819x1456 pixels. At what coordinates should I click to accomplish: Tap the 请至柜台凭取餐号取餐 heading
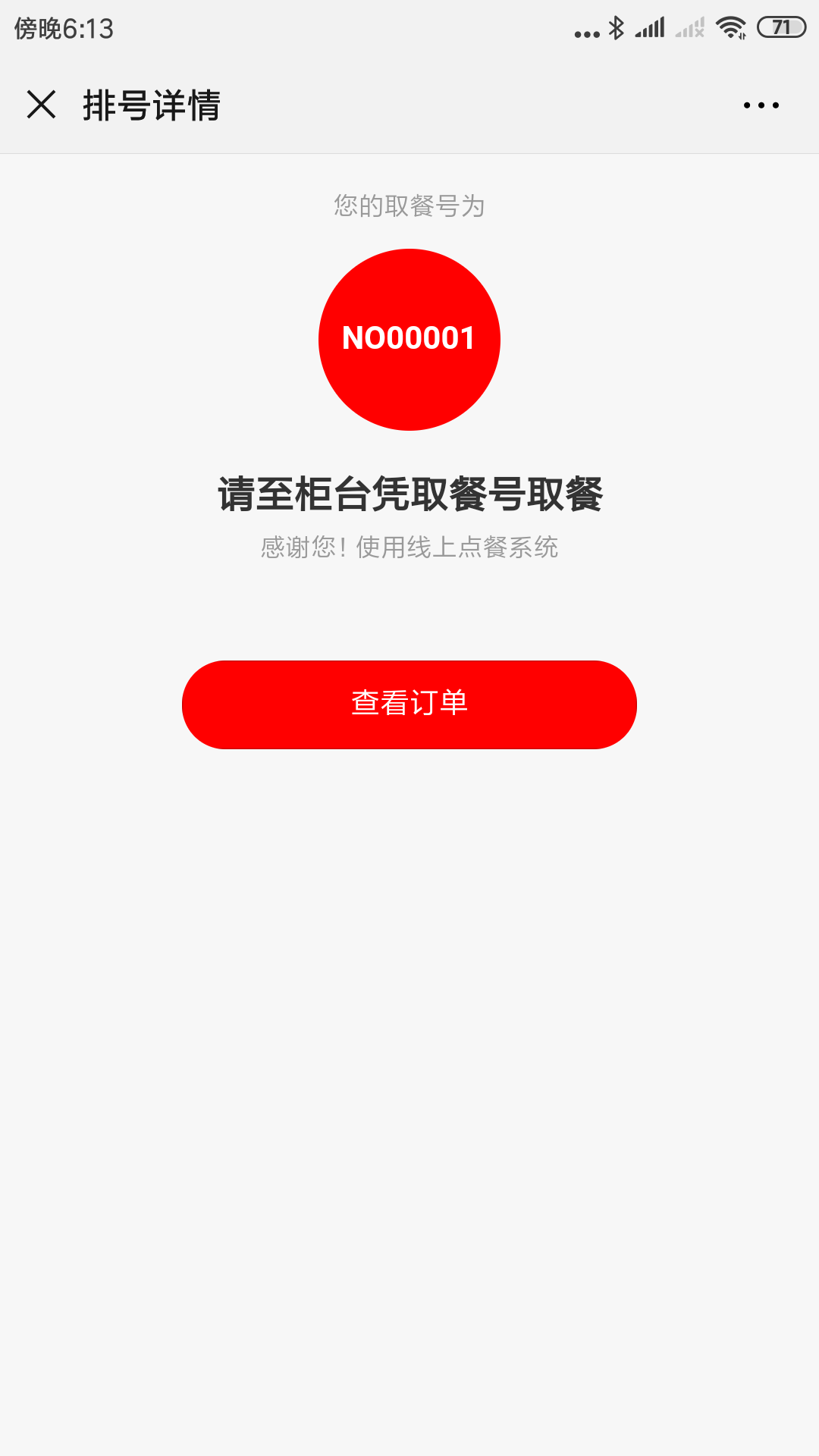[409, 494]
